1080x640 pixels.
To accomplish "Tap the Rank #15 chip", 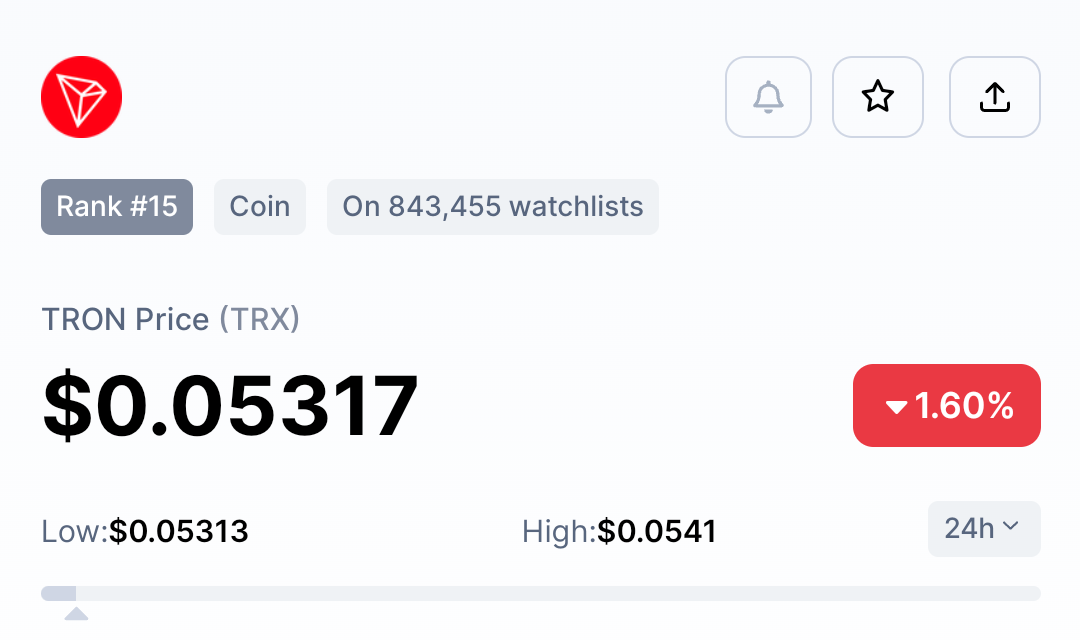I will (117, 207).
